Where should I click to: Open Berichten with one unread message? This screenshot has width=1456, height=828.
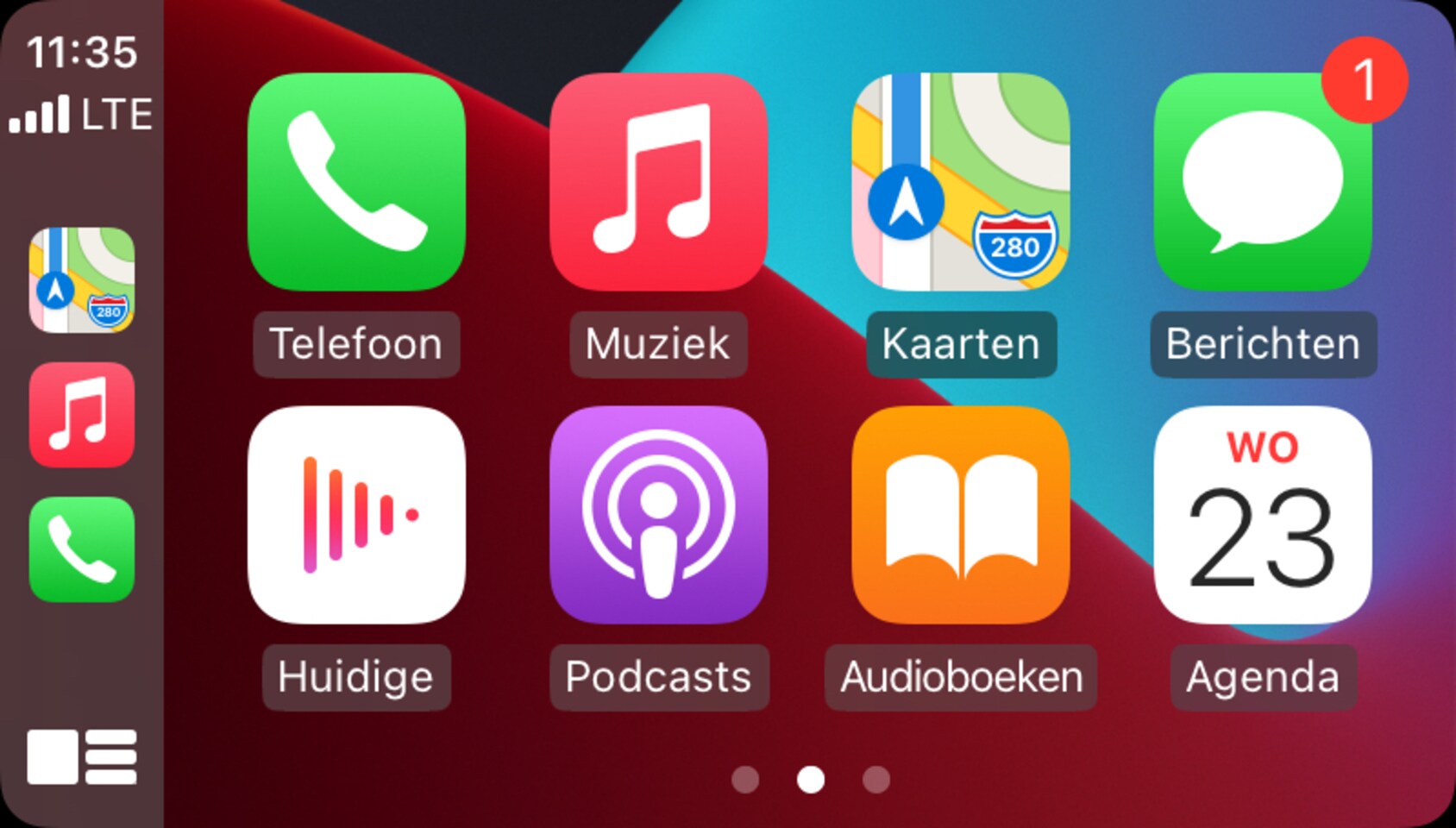pos(1262,182)
